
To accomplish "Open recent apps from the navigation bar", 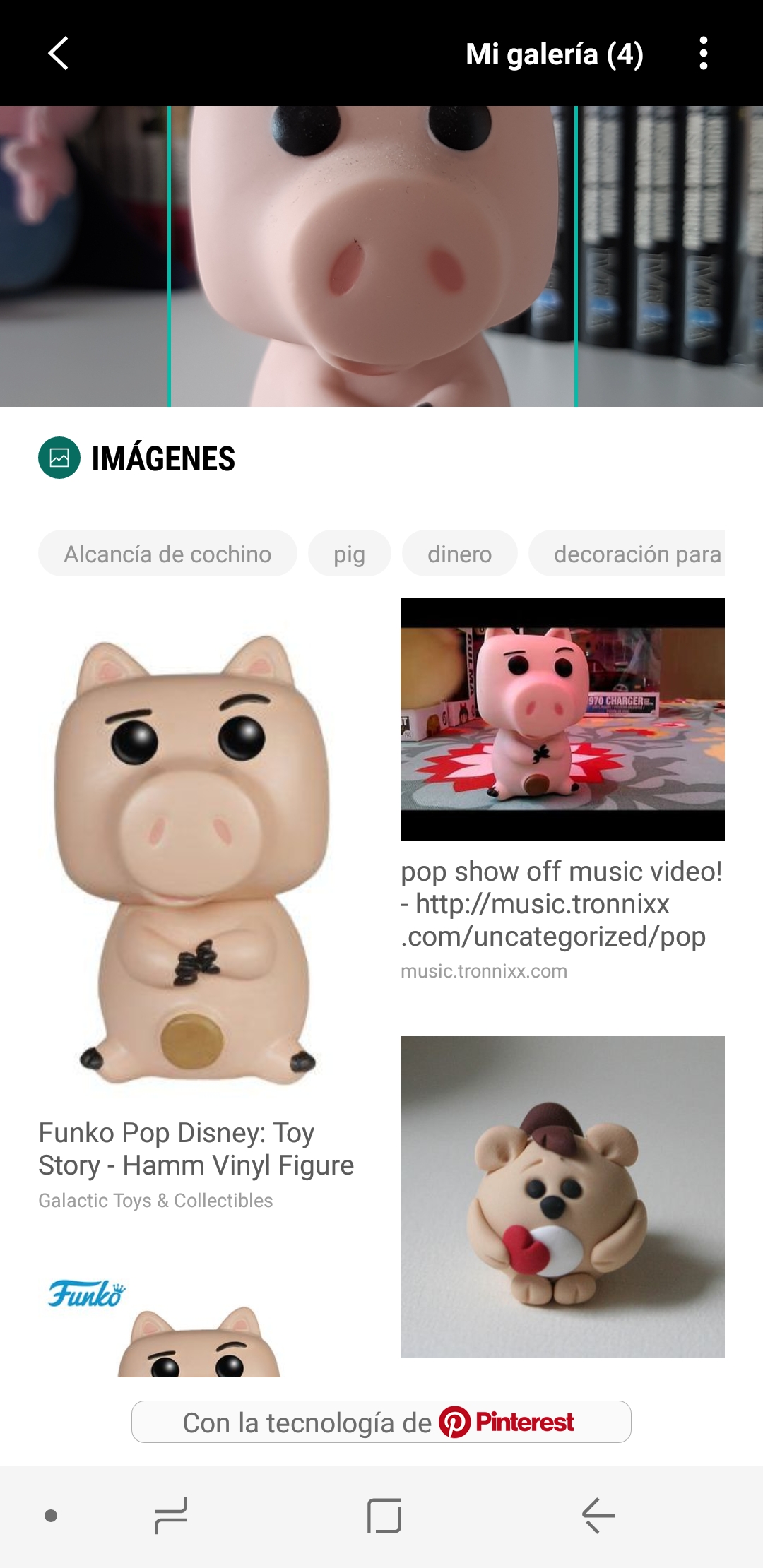I will 171,1516.
